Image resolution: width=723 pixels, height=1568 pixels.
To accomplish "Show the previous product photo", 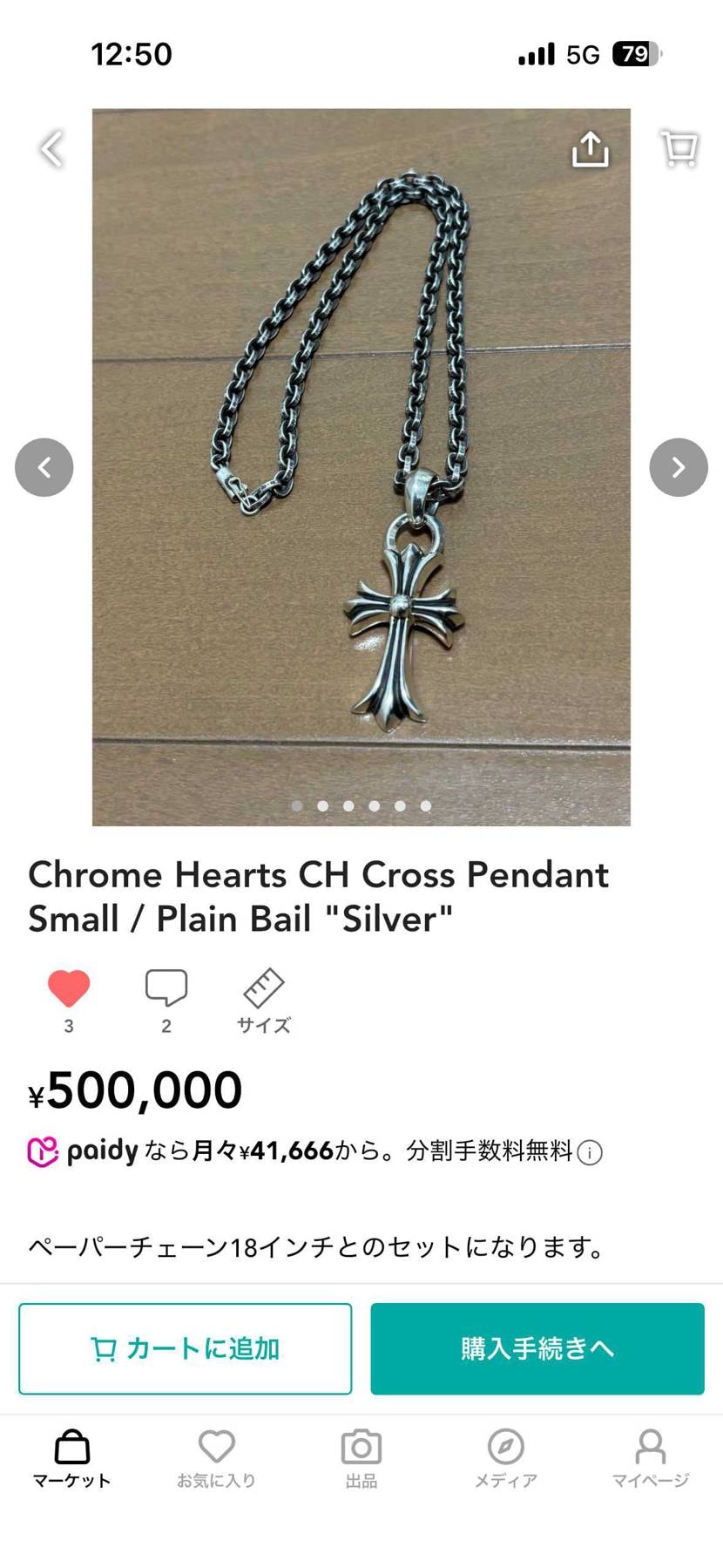I will (44, 467).
